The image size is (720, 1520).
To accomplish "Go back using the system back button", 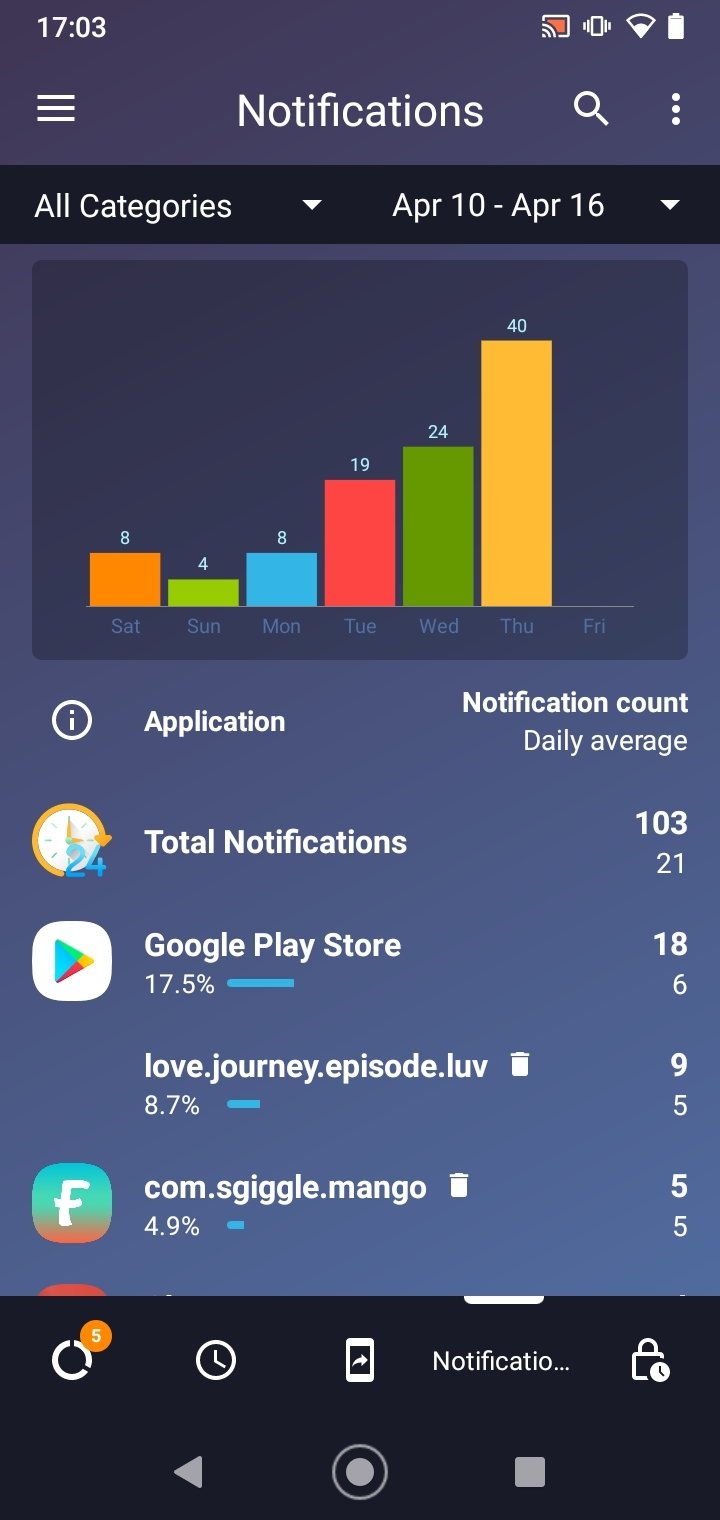I will (188, 1472).
